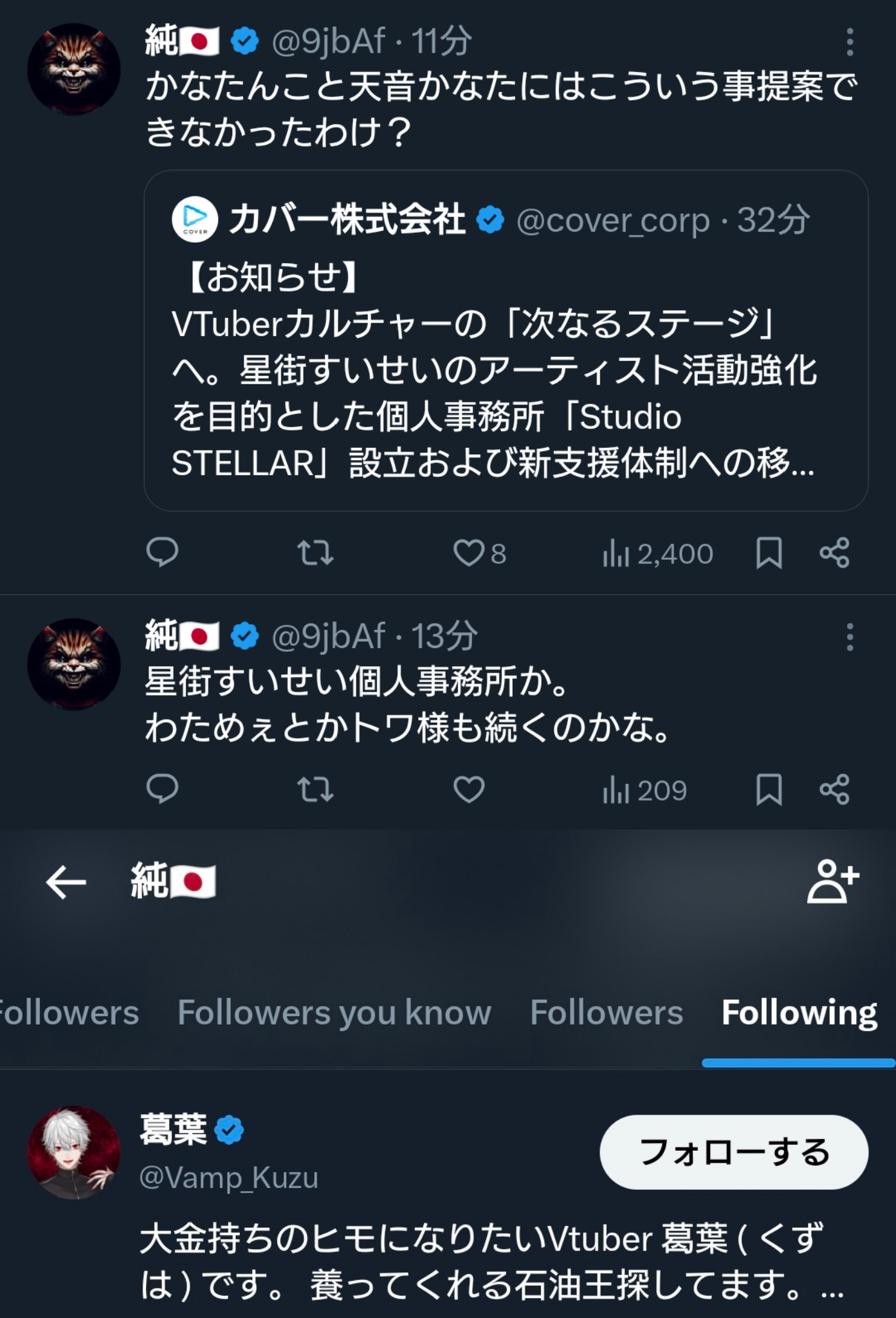Like the 13分 tweet about 星街すいせい個人事務所
This screenshot has height=1318, width=896.
tap(469, 790)
